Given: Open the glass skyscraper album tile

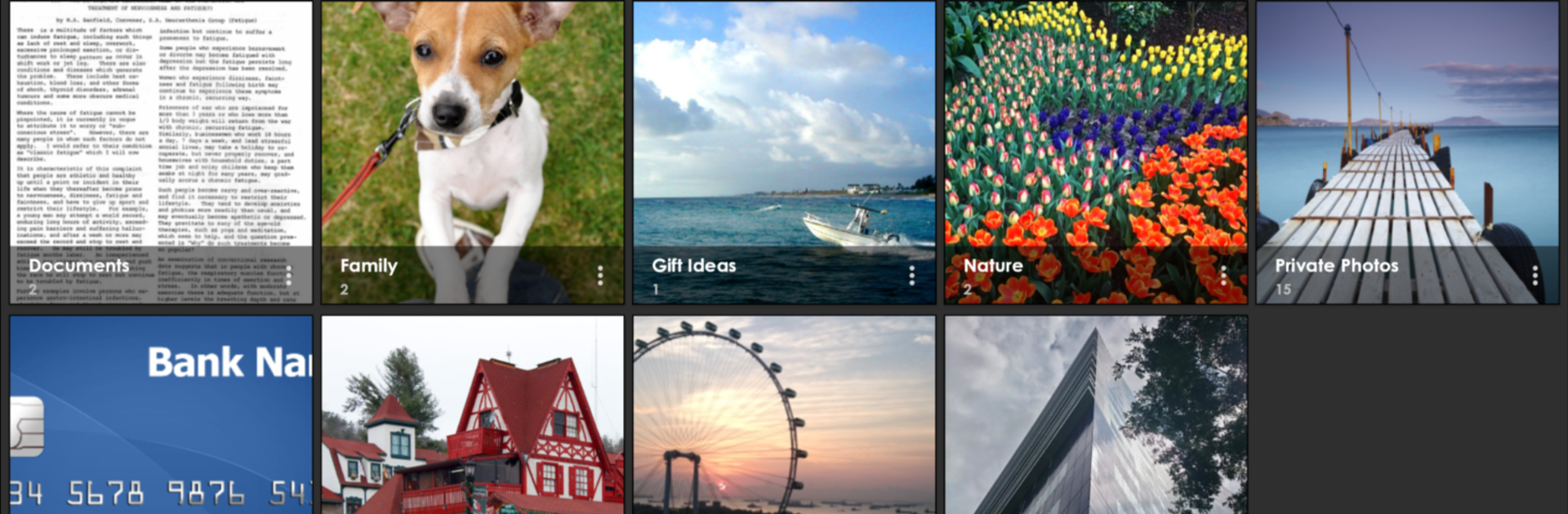Looking at the screenshot, I should click(x=1095, y=416).
